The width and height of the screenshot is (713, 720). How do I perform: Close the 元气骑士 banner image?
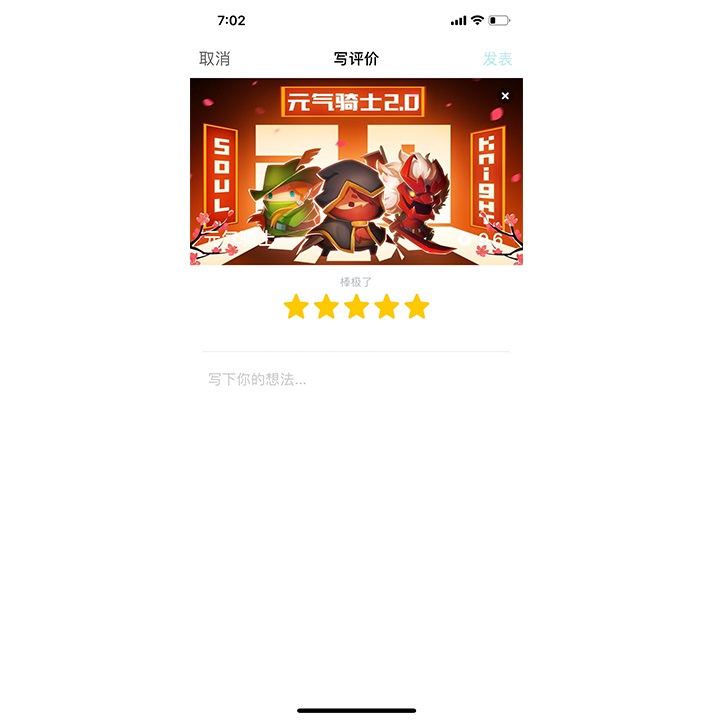tap(505, 96)
